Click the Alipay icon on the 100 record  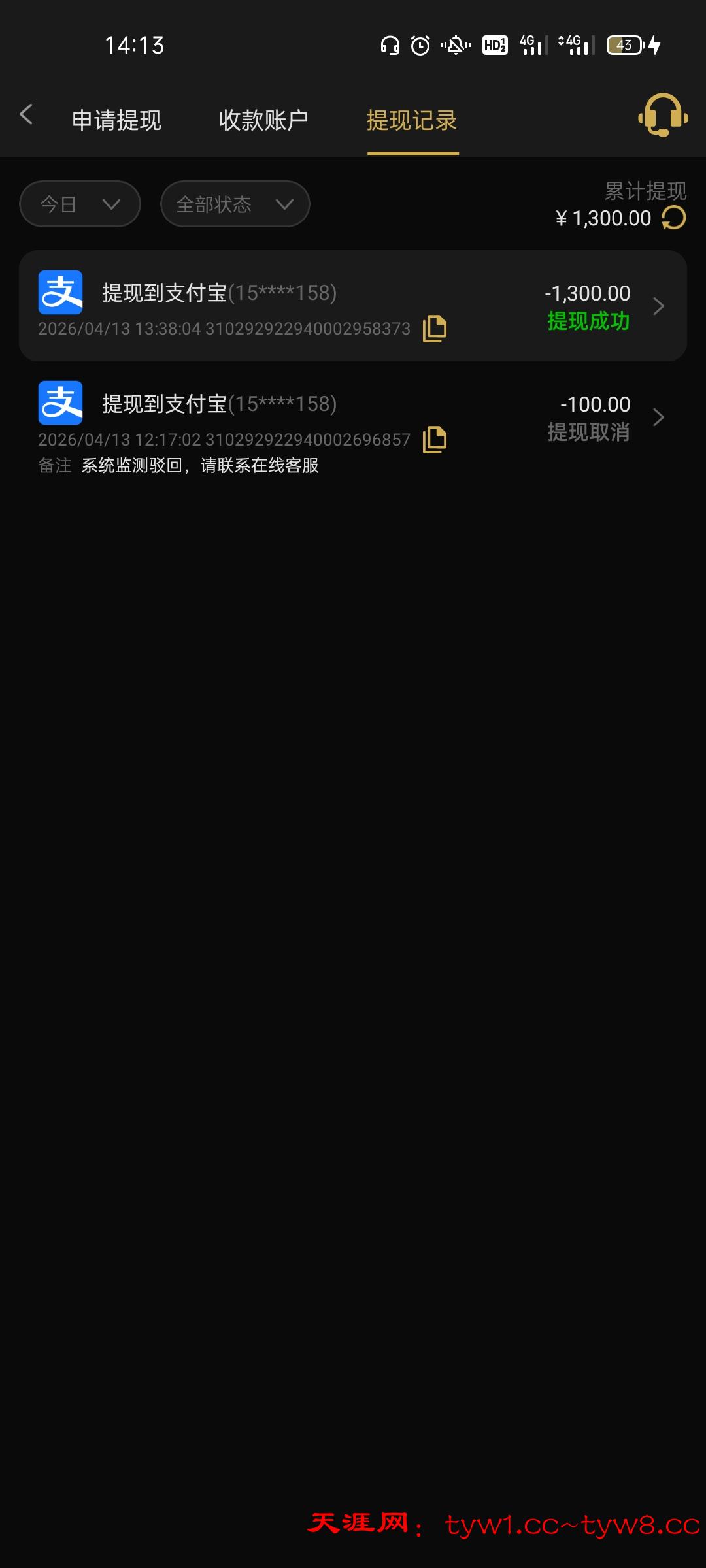60,402
